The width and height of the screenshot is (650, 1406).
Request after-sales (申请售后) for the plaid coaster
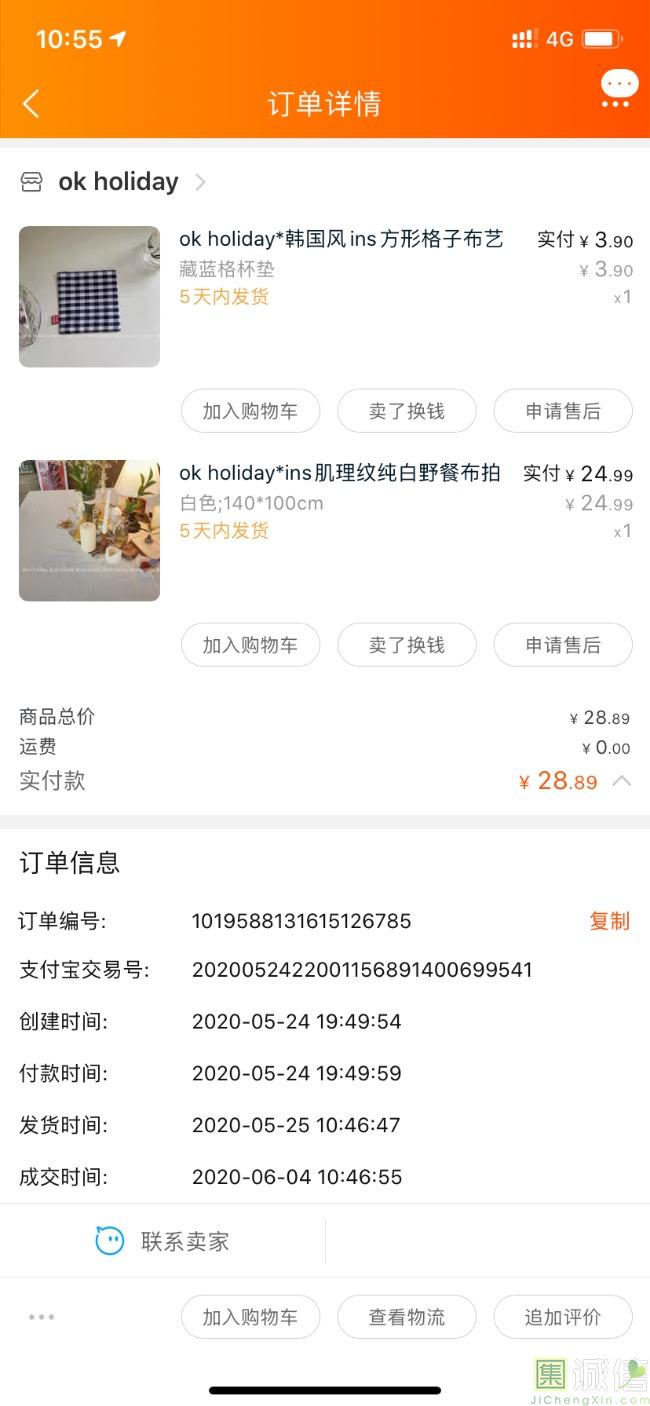point(563,411)
